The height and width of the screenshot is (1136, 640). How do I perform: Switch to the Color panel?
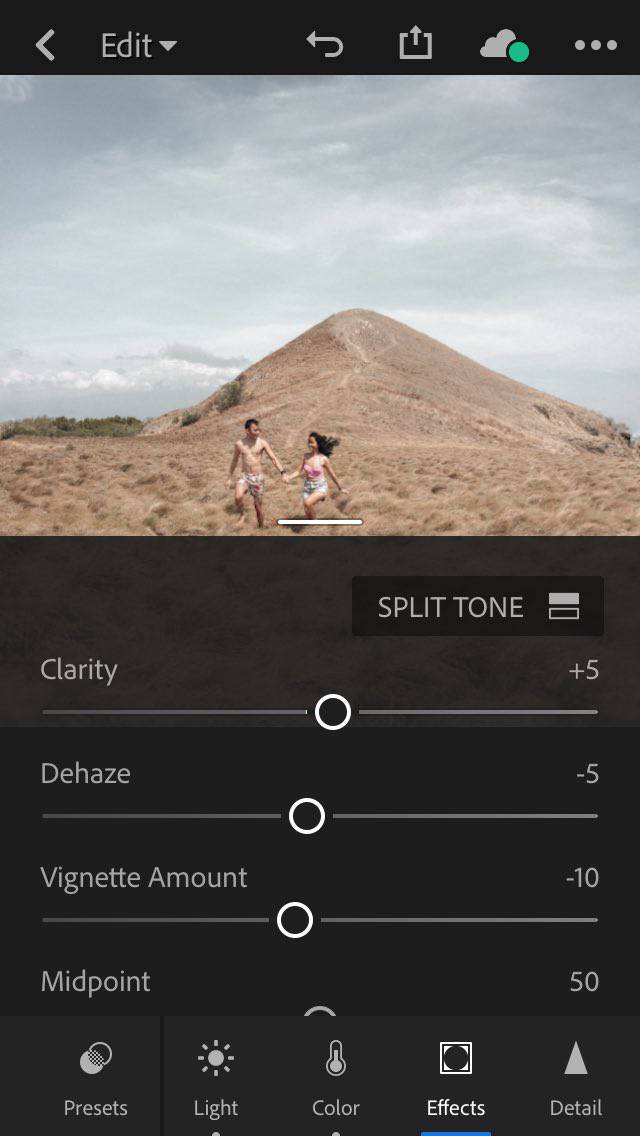click(x=336, y=1078)
